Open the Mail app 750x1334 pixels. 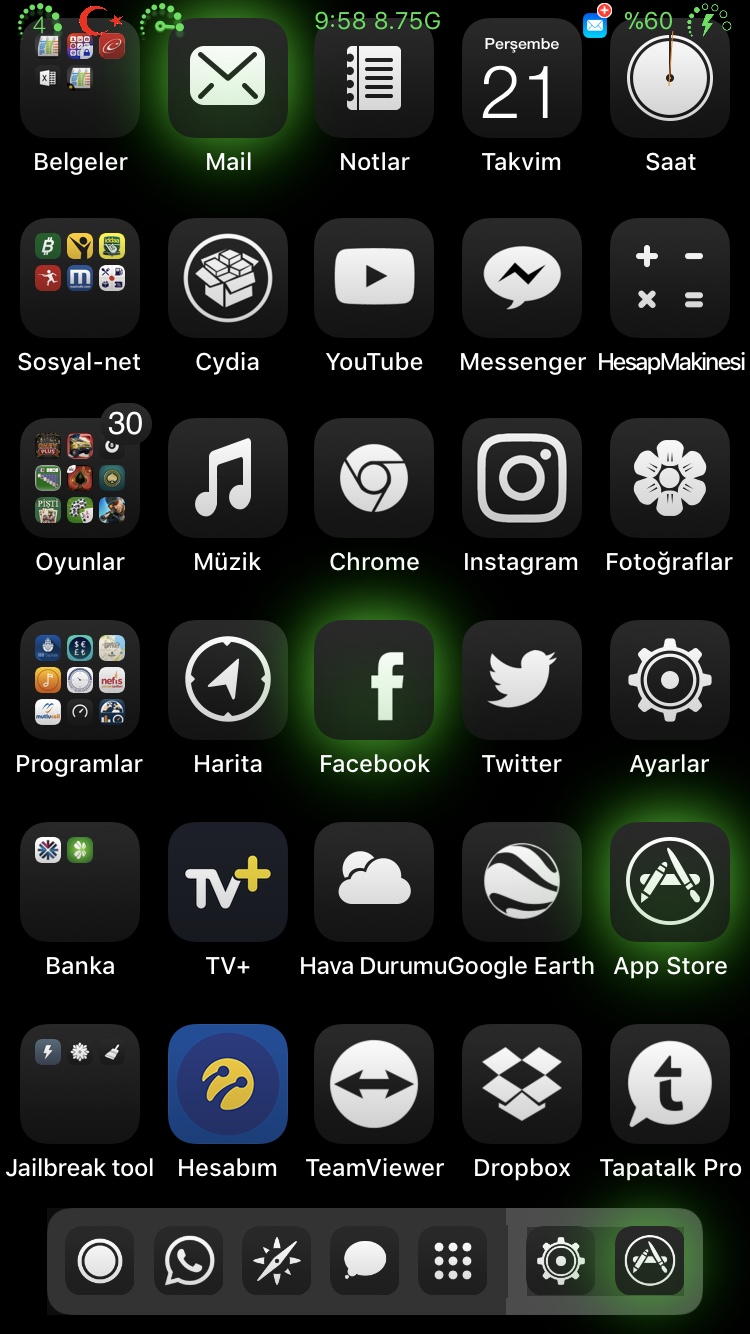point(228,78)
